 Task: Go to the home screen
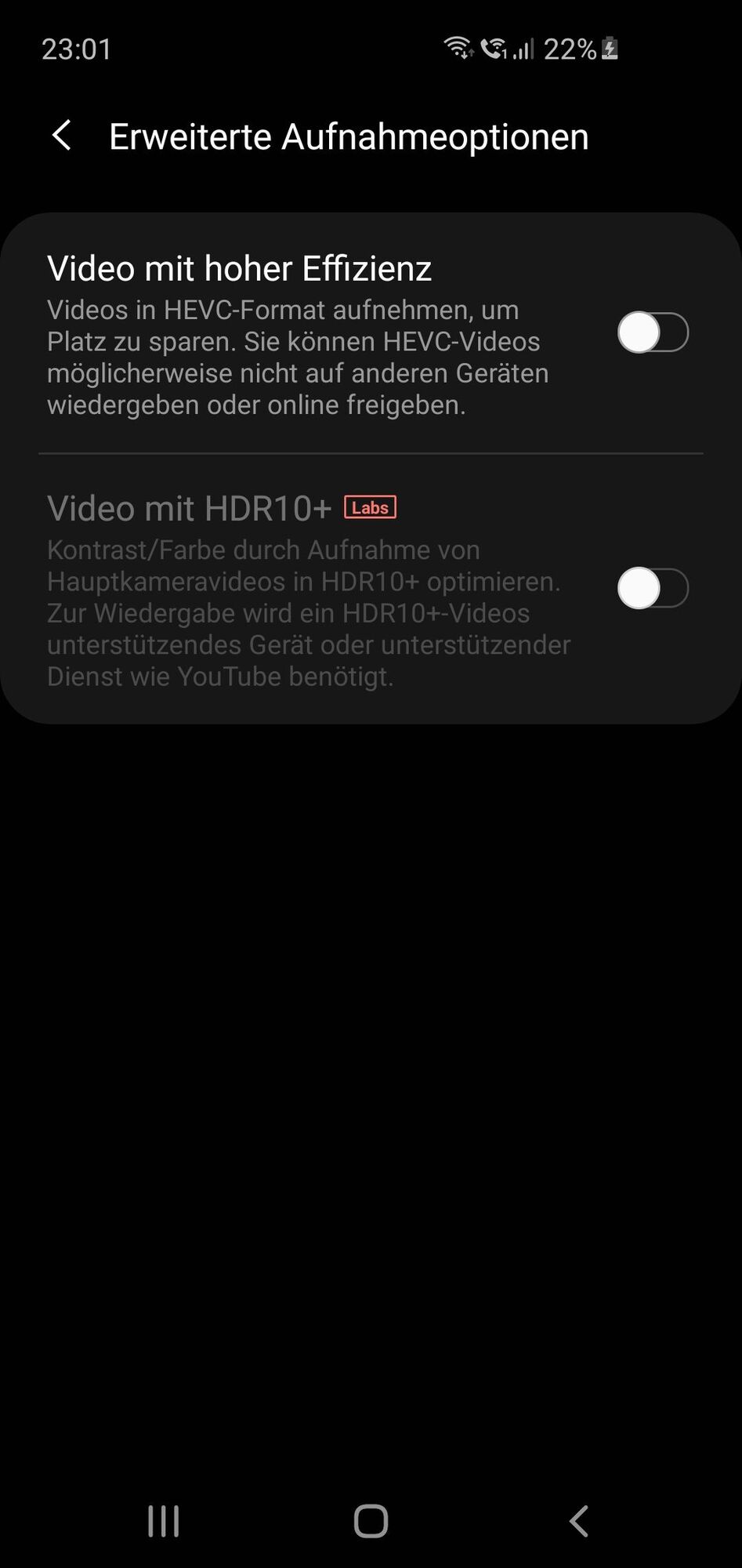(371, 1521)
